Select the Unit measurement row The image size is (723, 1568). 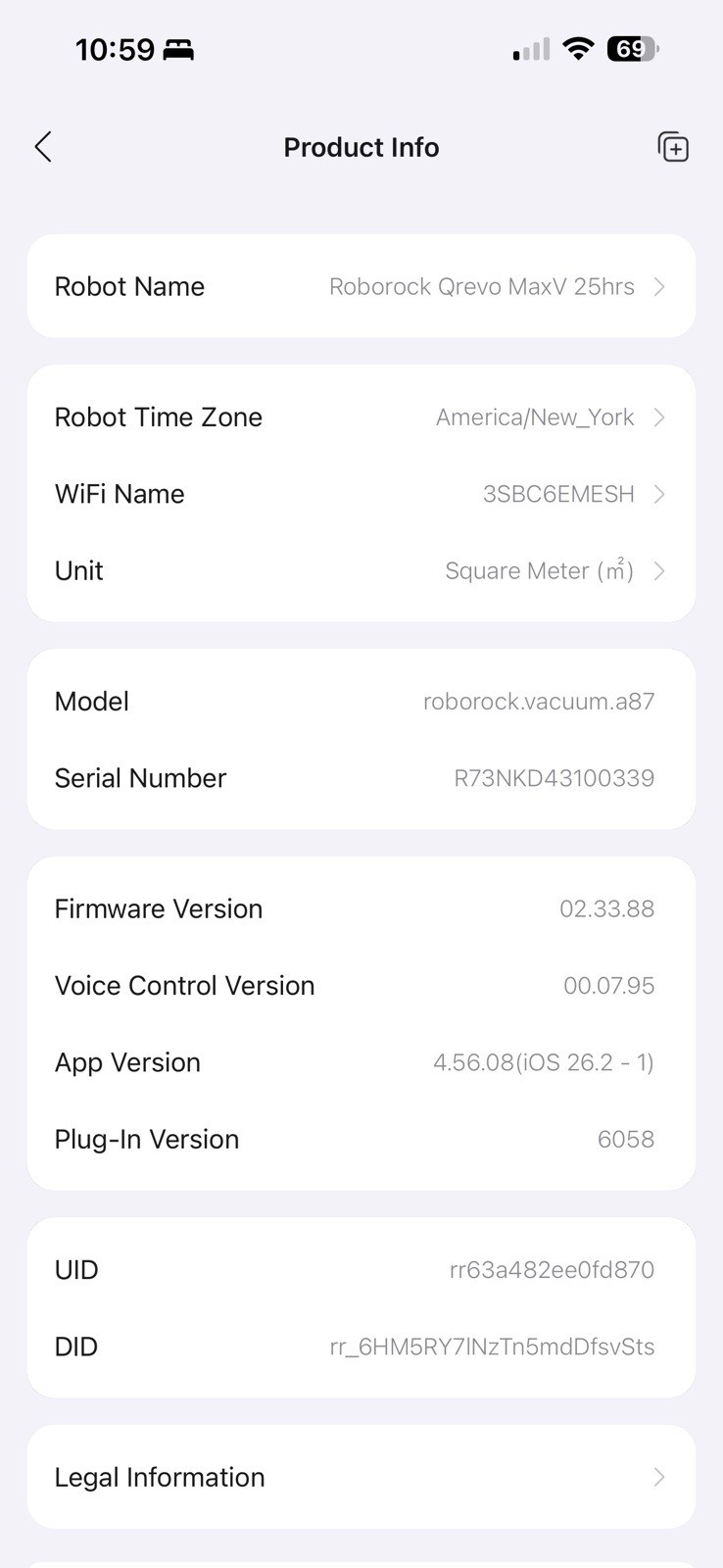(361, 570)
